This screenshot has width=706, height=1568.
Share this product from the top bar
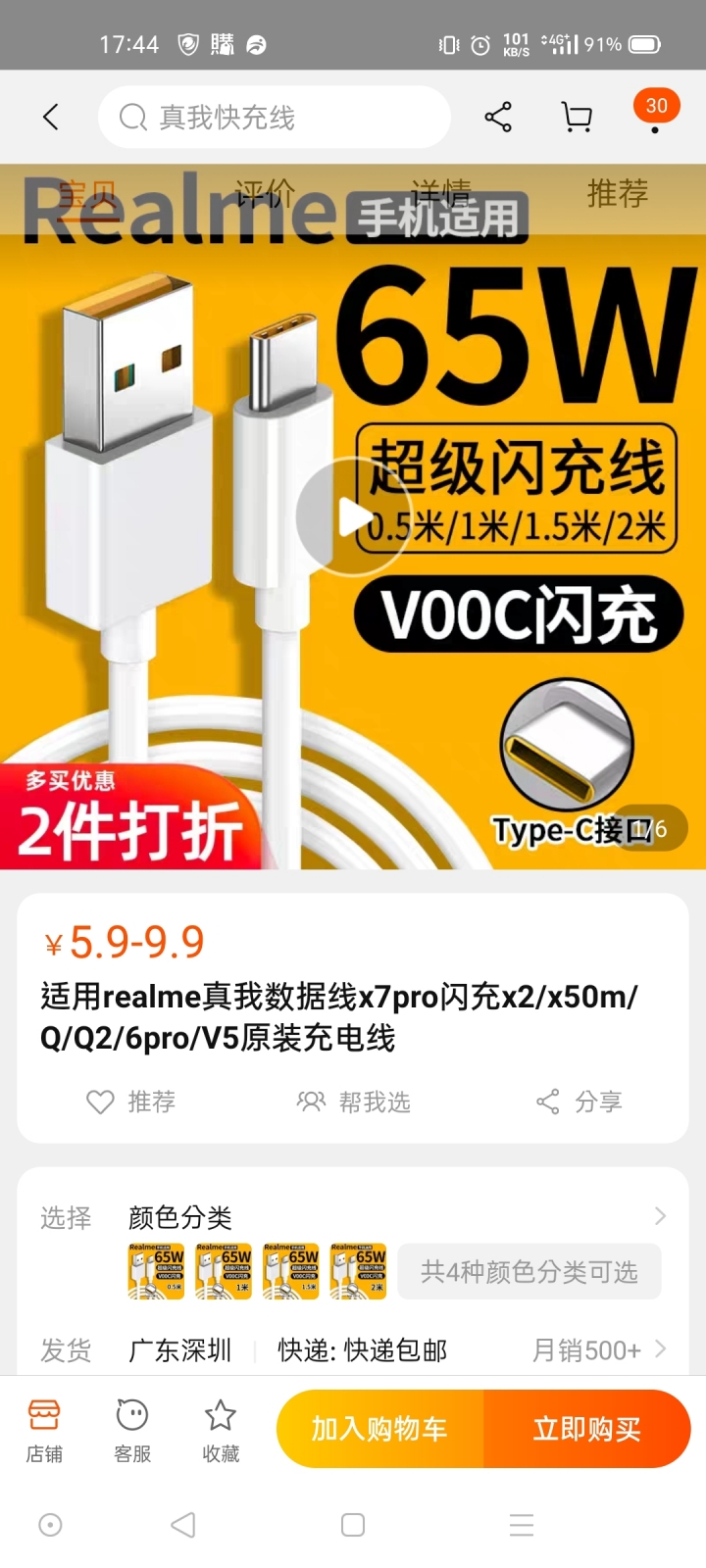tap(498, 118)
